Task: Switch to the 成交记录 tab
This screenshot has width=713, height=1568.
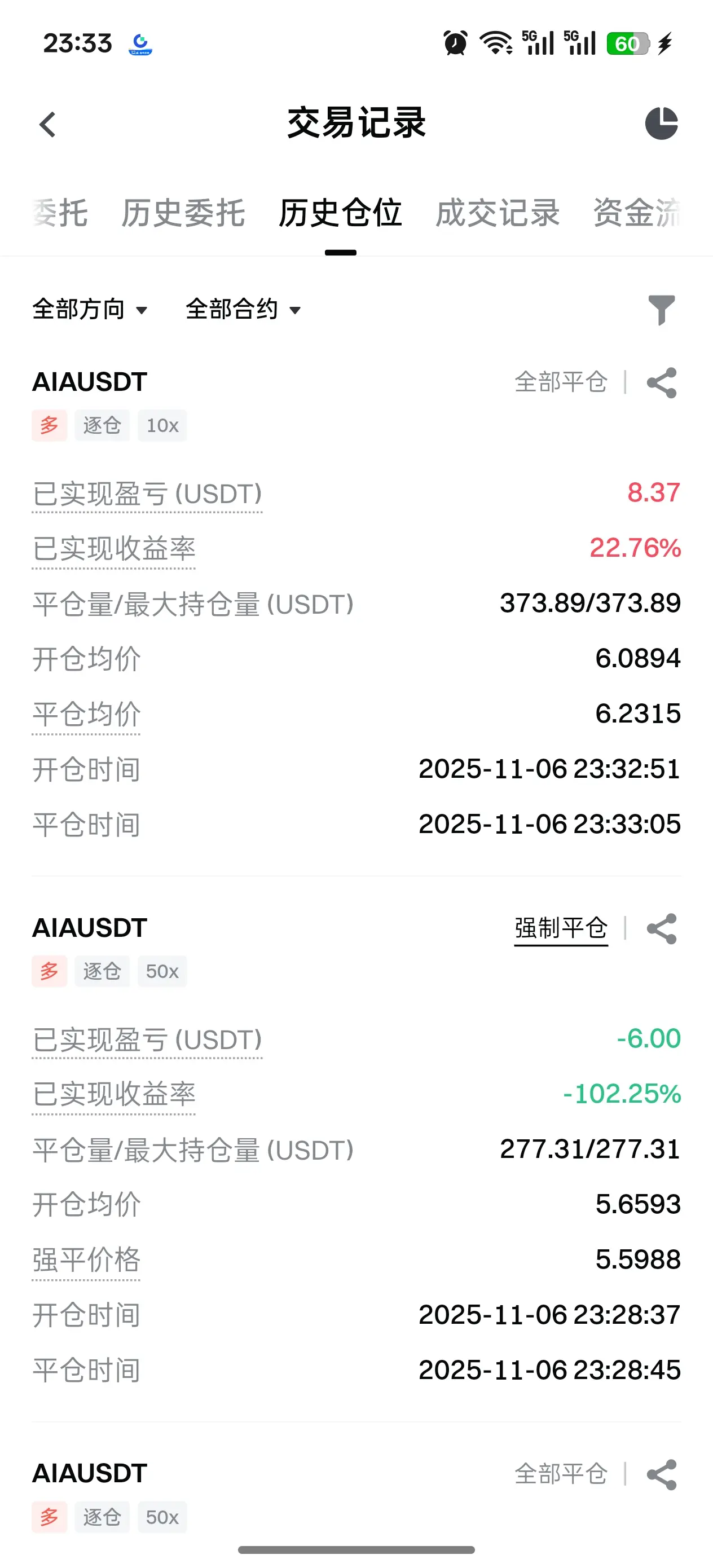Action: pos(498,213)
